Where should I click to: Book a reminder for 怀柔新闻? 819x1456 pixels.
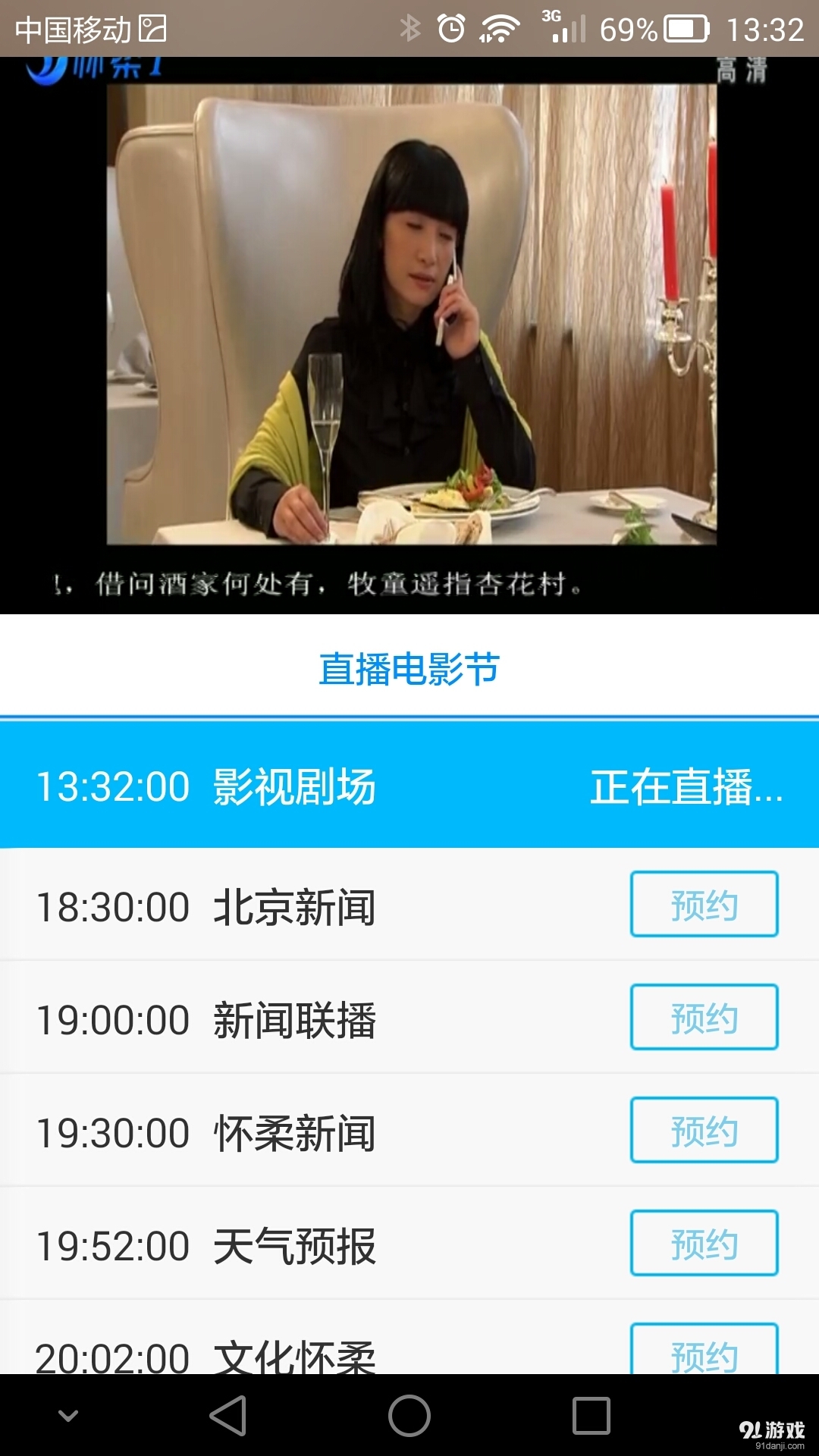(704, 1130)
